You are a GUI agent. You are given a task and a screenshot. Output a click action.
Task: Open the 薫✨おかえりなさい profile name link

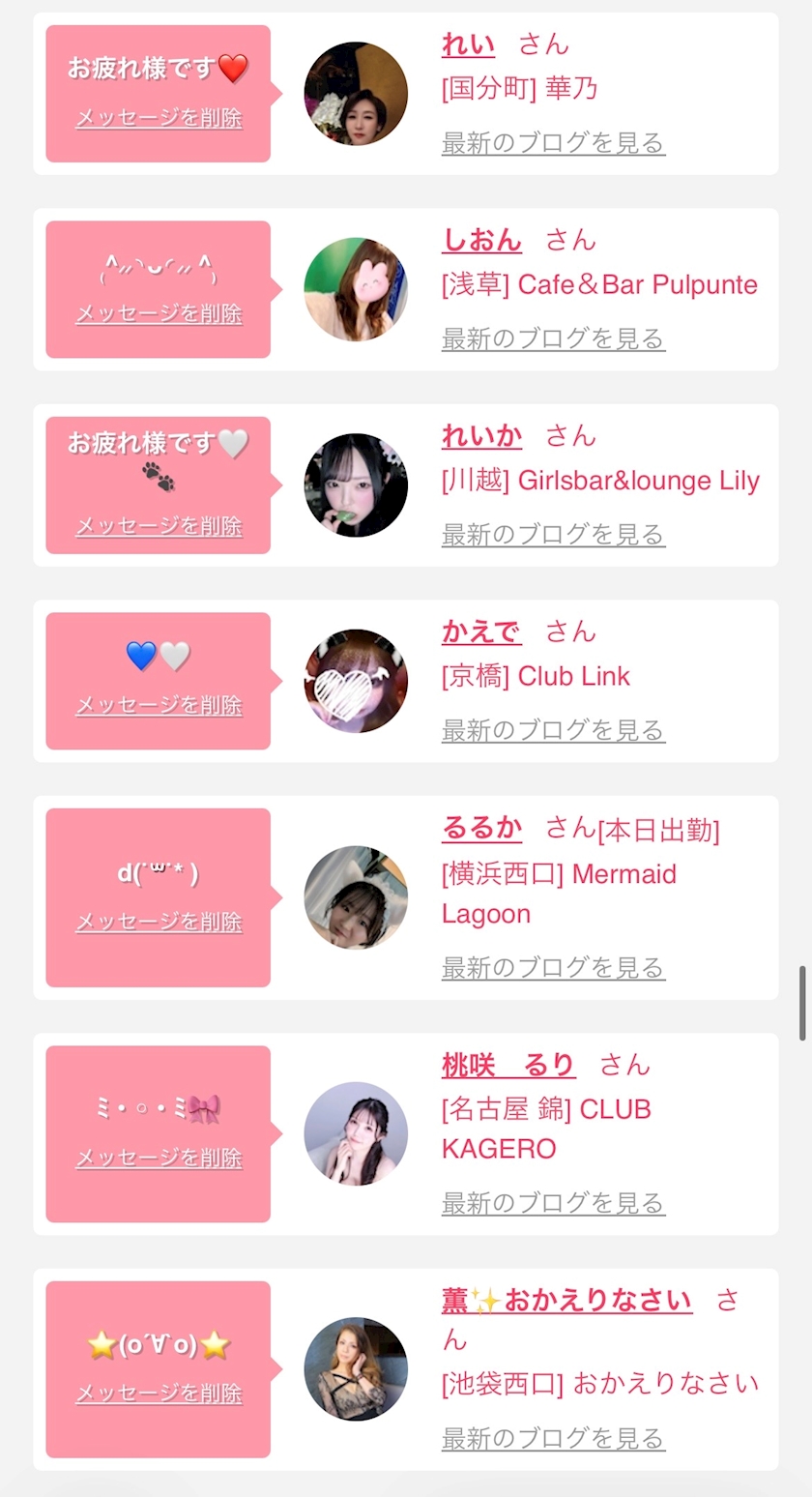[x=566, y=1300]
